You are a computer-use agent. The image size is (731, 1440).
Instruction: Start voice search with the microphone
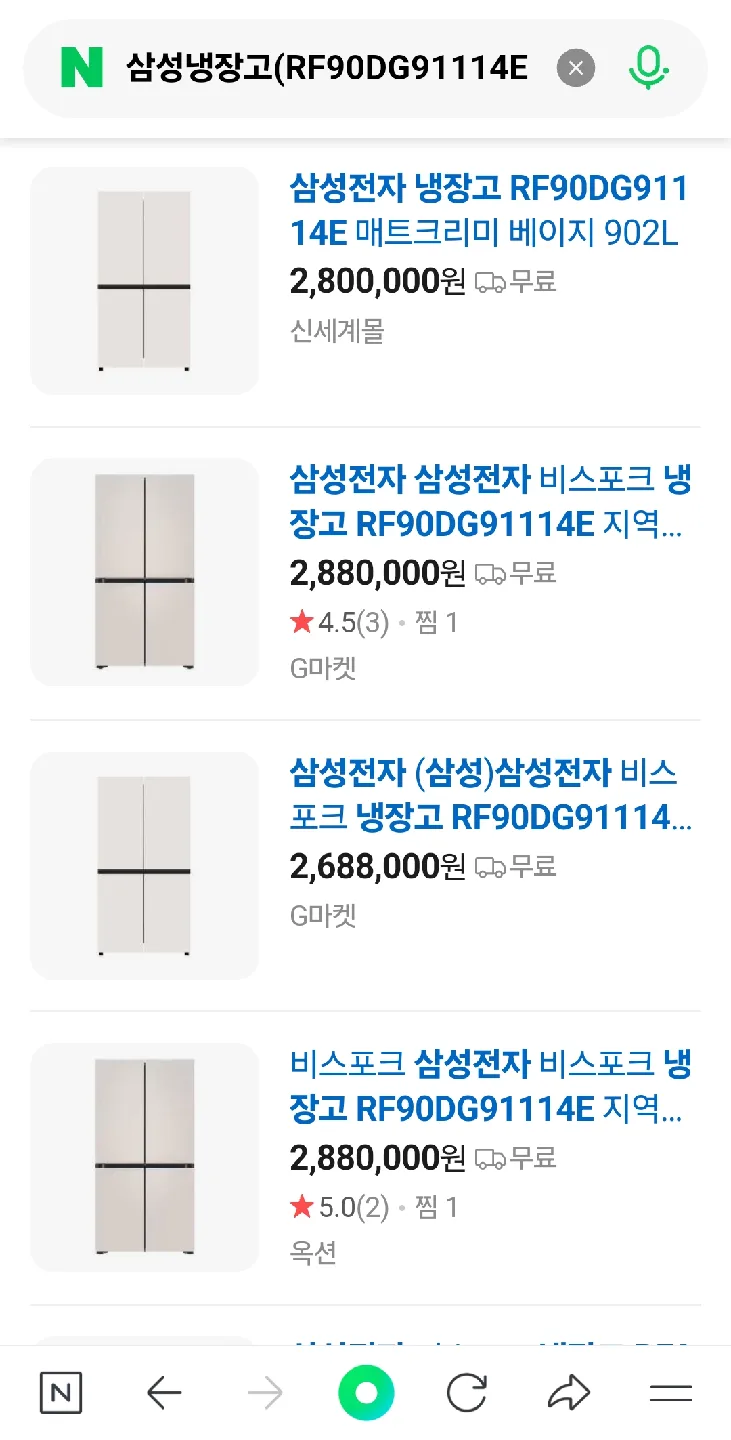click(648, 69)
